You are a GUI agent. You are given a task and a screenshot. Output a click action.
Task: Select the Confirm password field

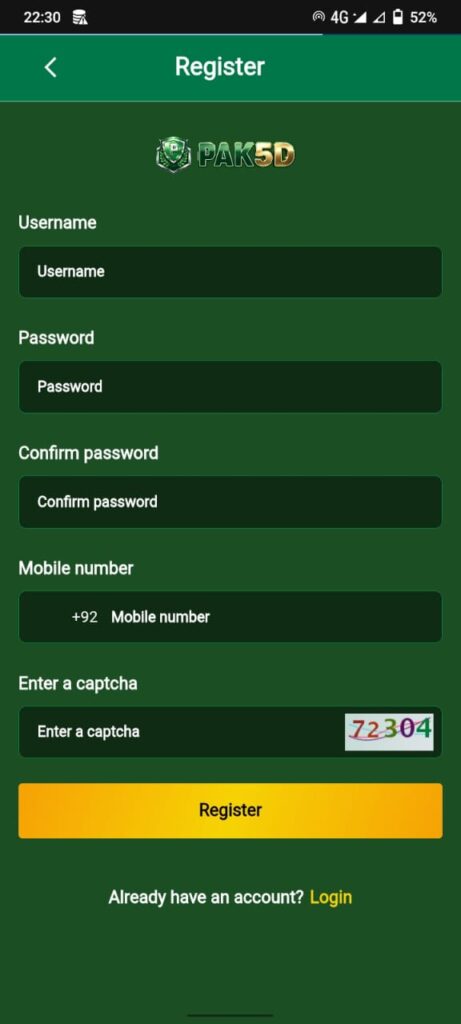click(x=230, y=502)
